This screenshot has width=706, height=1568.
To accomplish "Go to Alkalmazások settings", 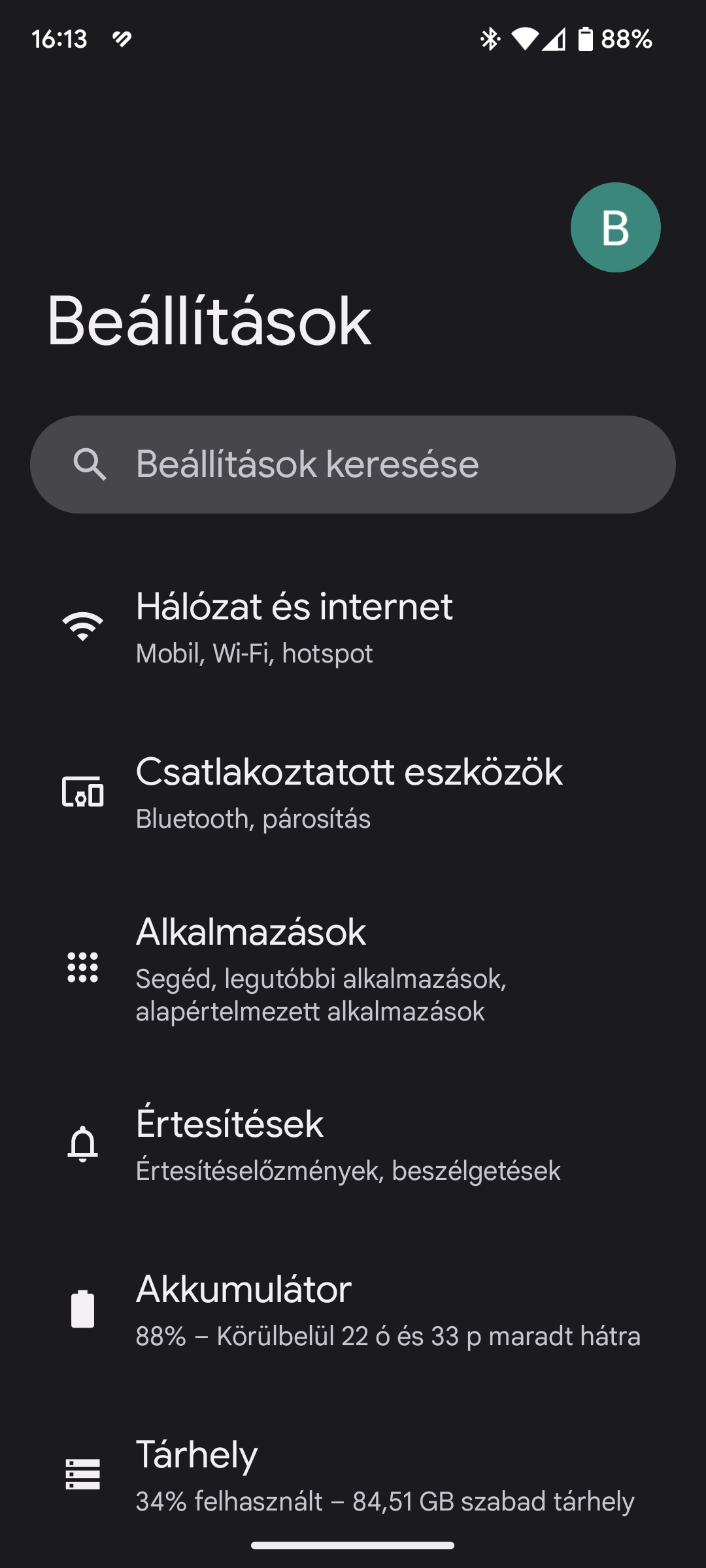I will 353,968.
